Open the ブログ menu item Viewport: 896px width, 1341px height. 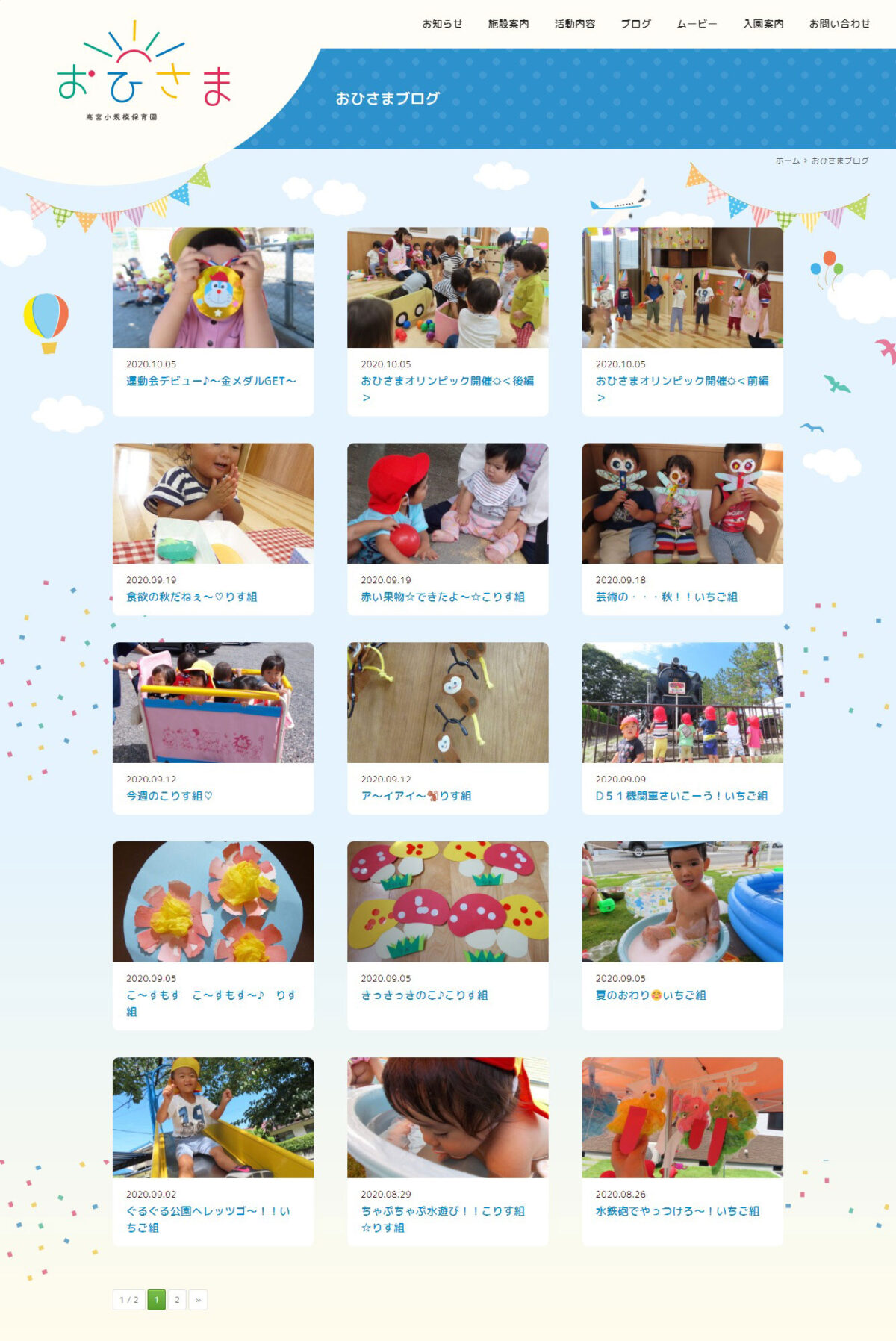pyautogui.click(x=636, y=24)
